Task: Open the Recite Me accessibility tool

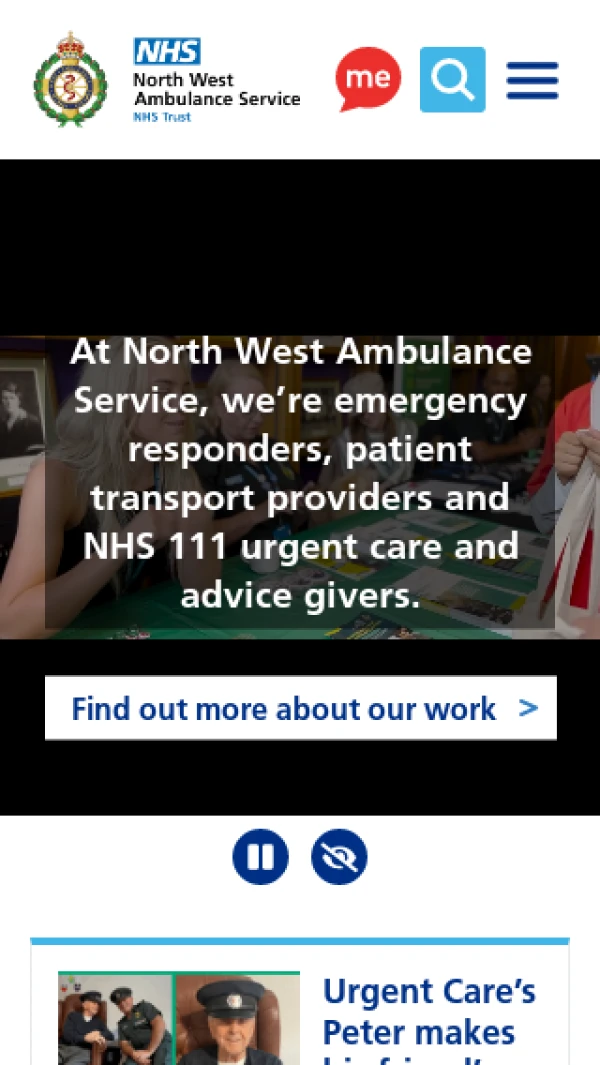Action: 368,79
